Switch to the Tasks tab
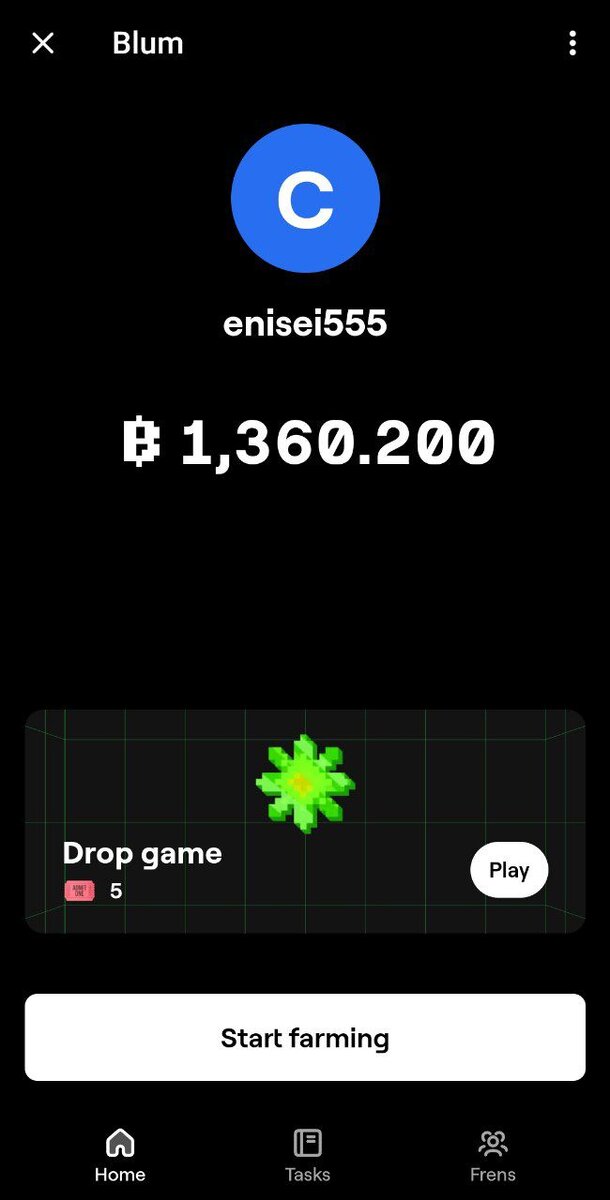The image size is (610, 1200). [x=307, y=1156]
